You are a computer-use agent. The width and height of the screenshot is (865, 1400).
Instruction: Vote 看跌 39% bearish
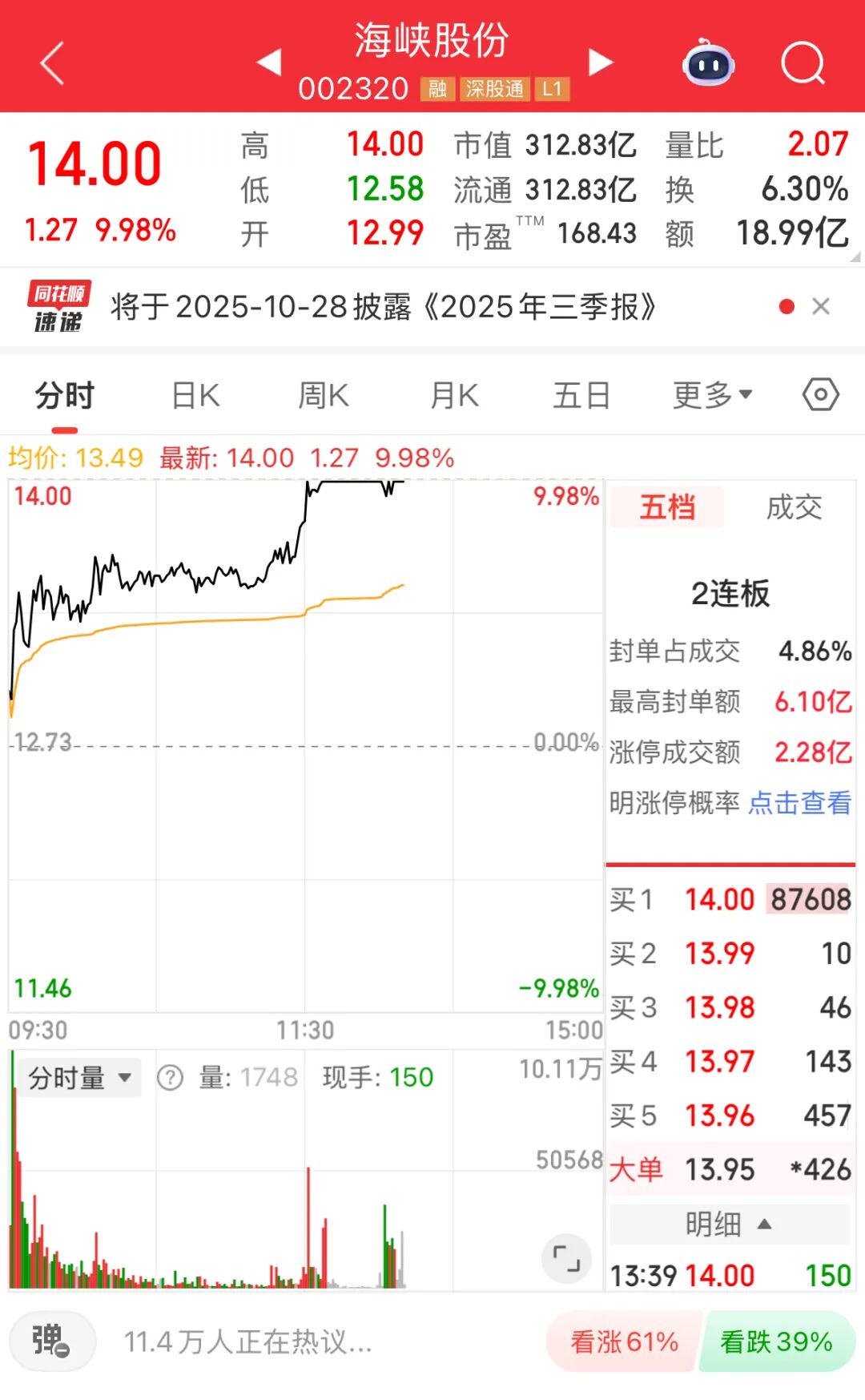tap(776, 1341)
